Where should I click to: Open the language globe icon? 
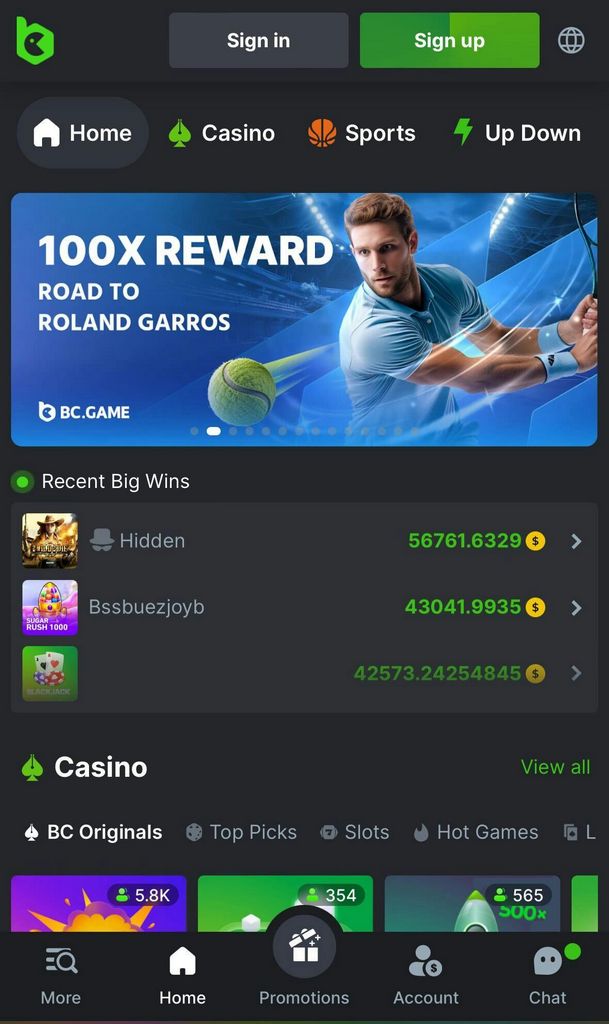click(x=571, y=40)
